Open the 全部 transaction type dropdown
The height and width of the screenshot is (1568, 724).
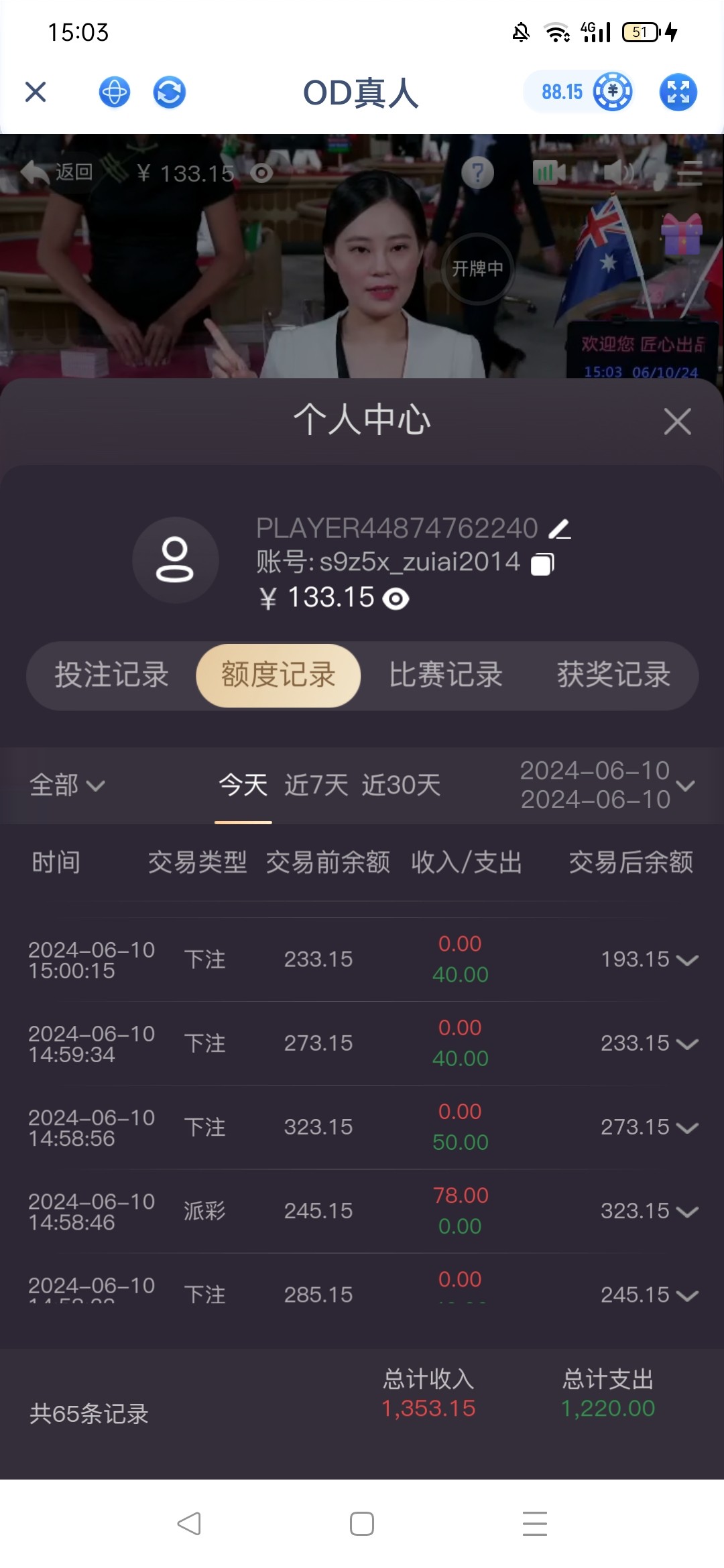[x=67, y=785]
